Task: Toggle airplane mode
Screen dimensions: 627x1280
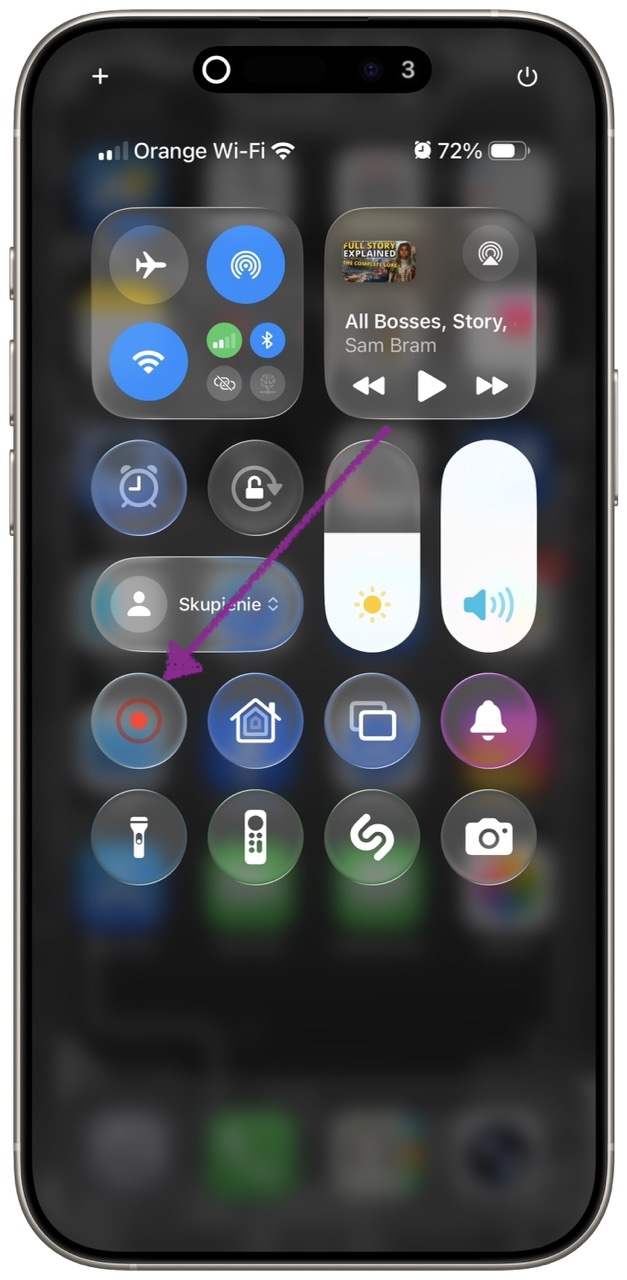Action: click(149, 265)
